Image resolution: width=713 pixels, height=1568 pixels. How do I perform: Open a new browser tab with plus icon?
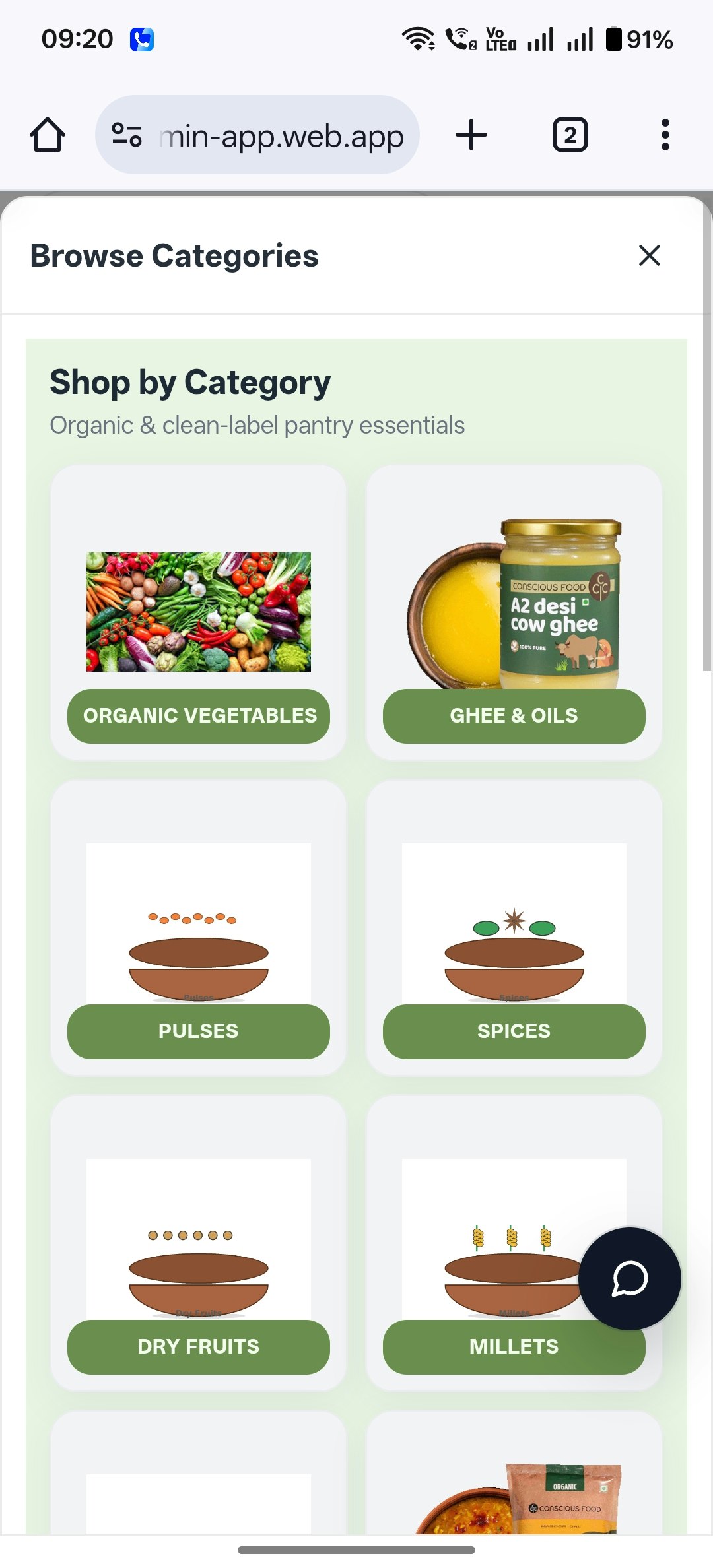click(471, 134)
